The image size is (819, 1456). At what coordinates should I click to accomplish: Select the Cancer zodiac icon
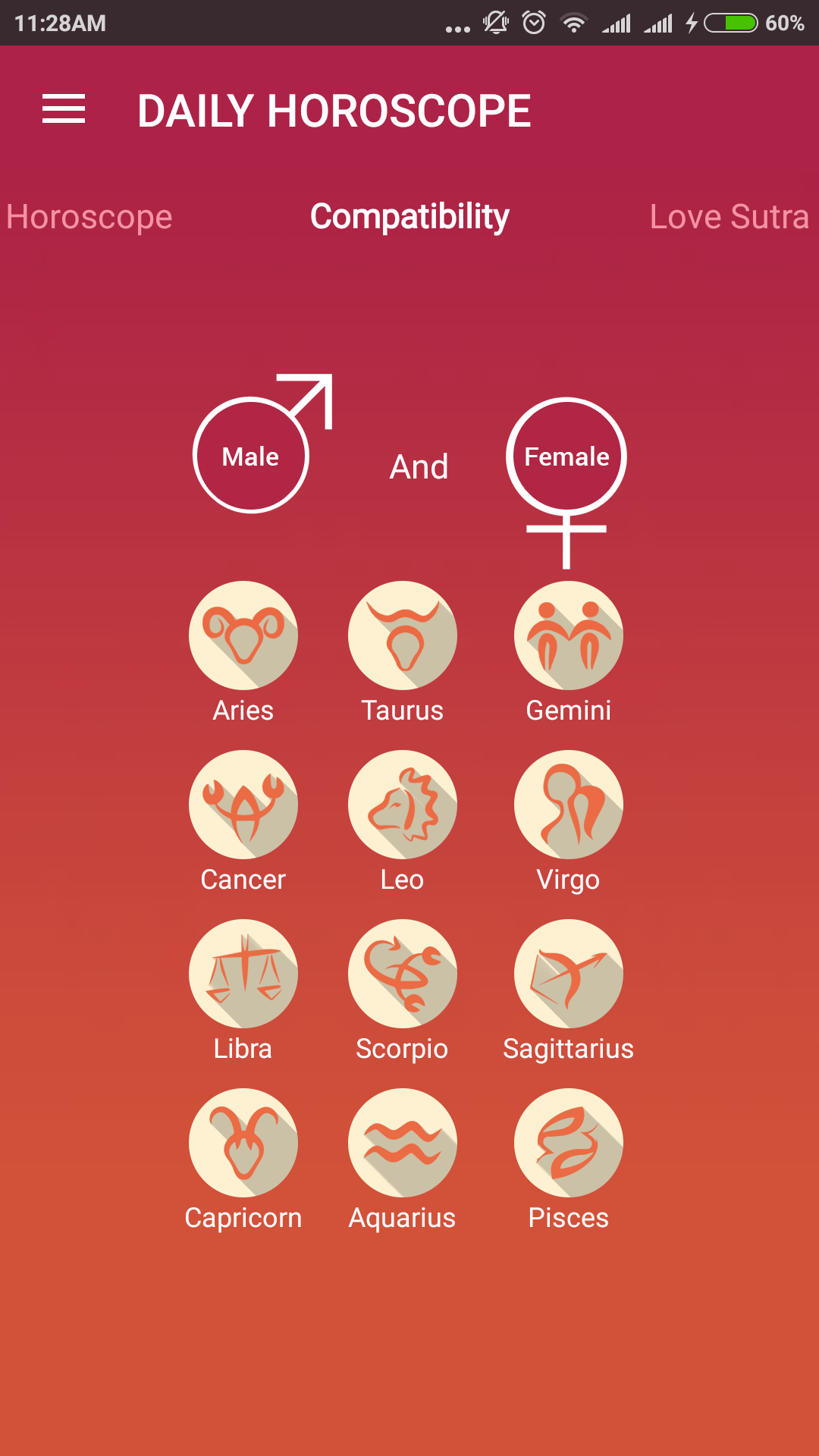tap(243, 805)
